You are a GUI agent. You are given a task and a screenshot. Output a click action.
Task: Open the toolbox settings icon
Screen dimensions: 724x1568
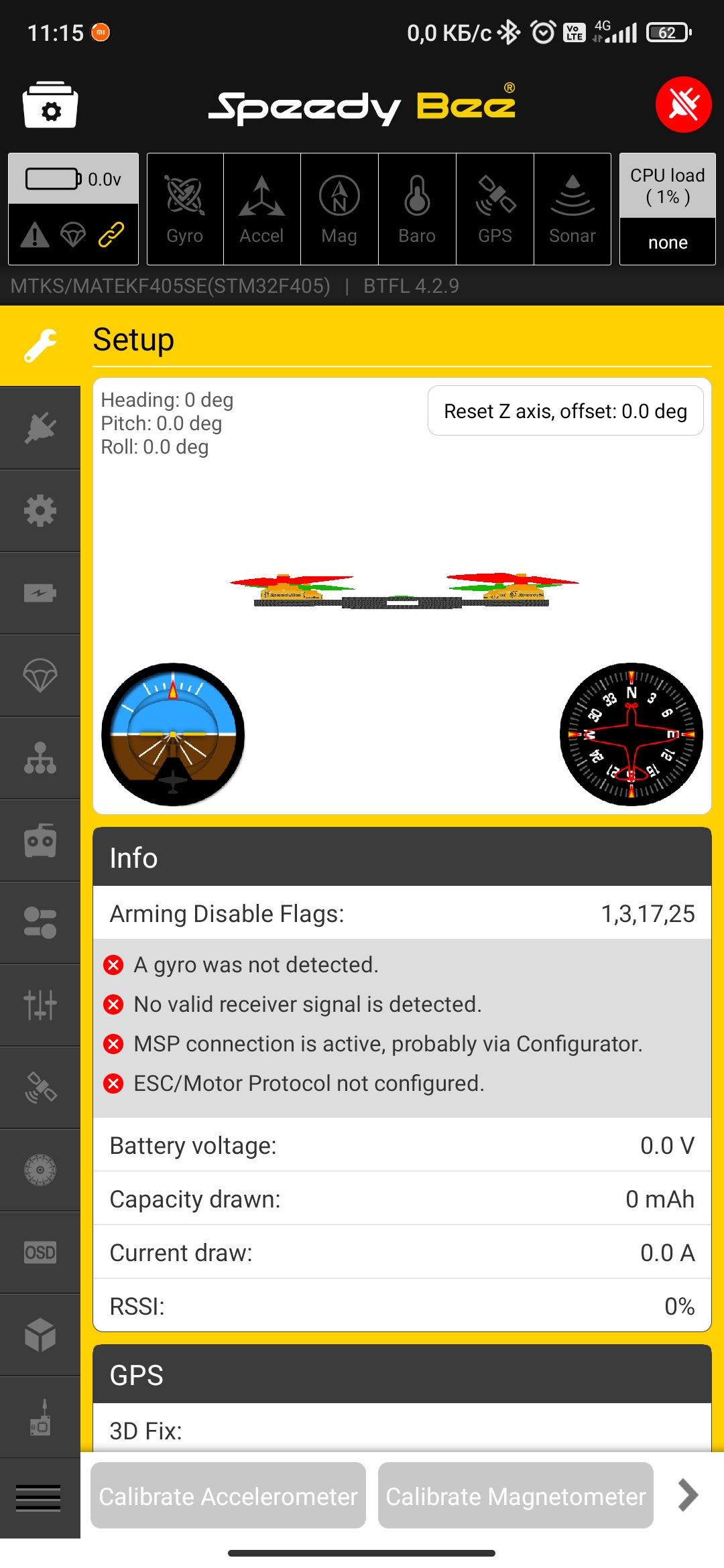pos(50,105)
